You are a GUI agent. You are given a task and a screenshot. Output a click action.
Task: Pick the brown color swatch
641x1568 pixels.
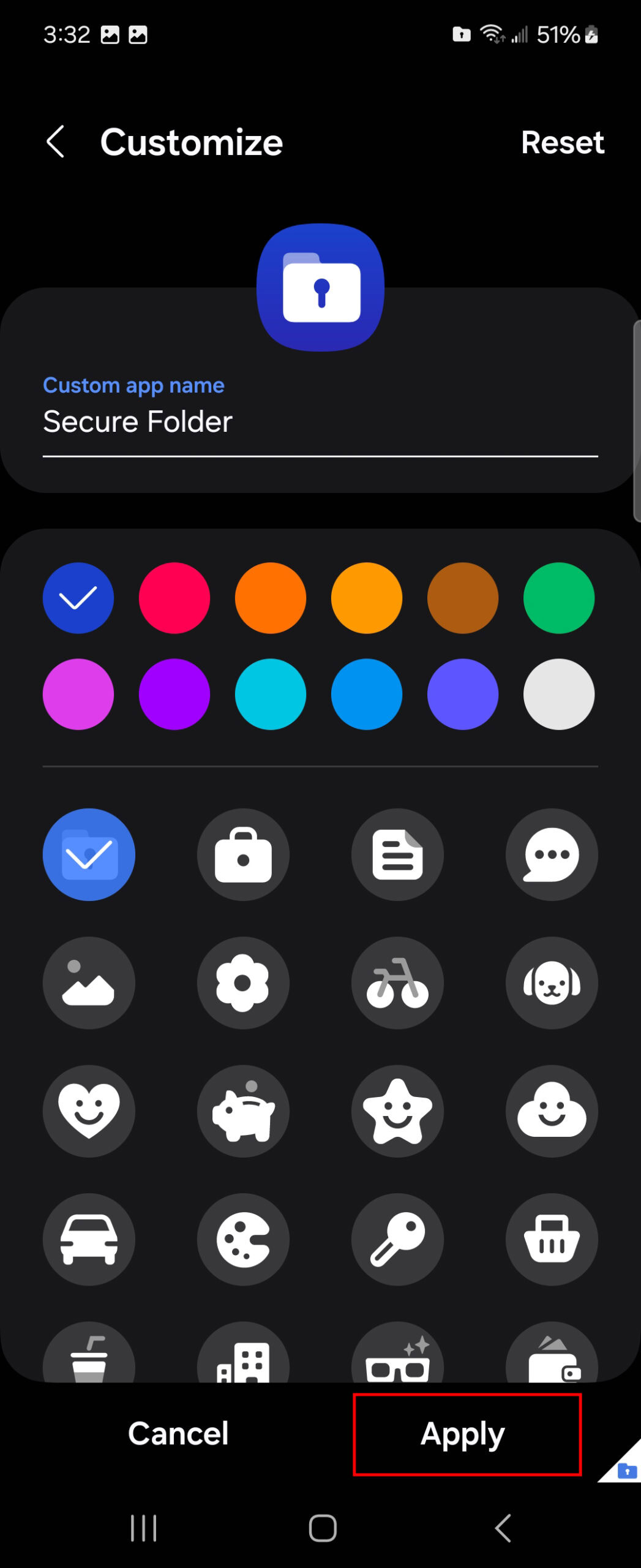462,598
